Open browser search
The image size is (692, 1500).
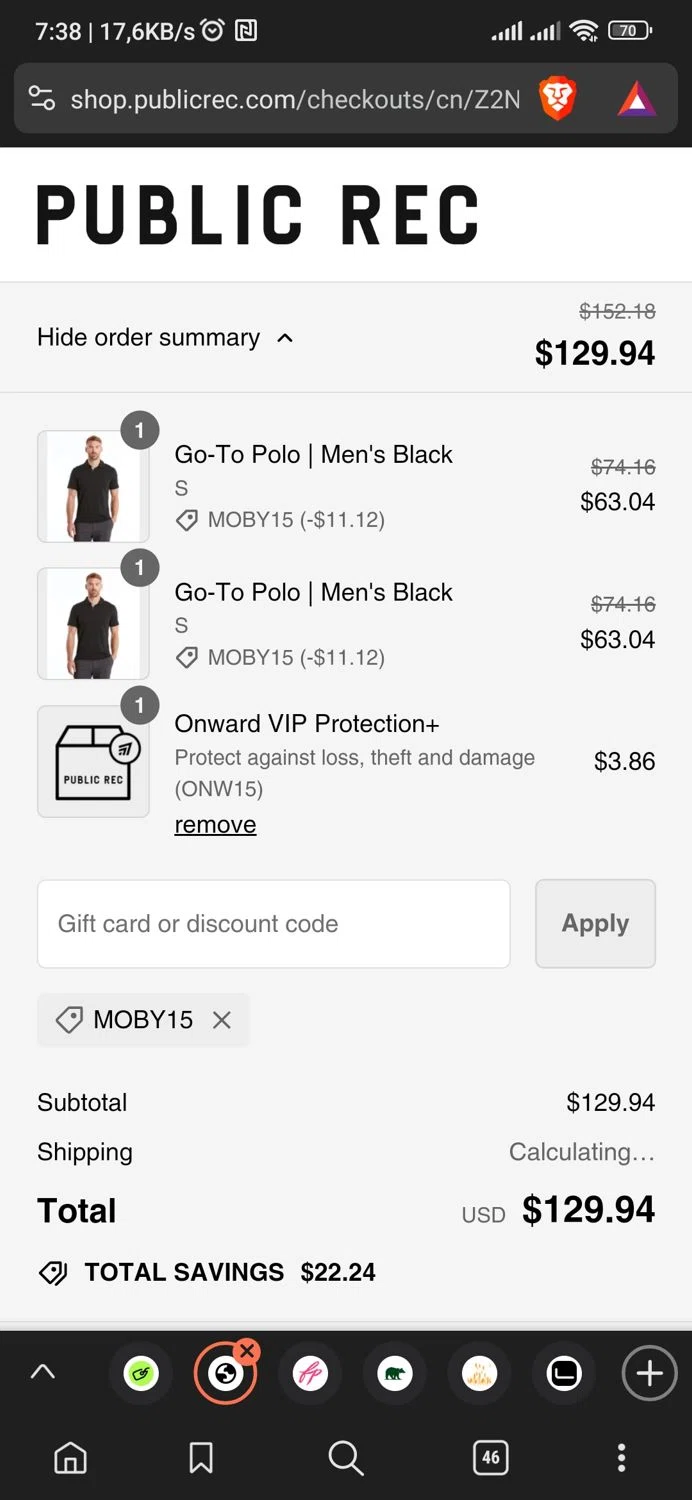pyautogui.click(x=346, y=1458)
